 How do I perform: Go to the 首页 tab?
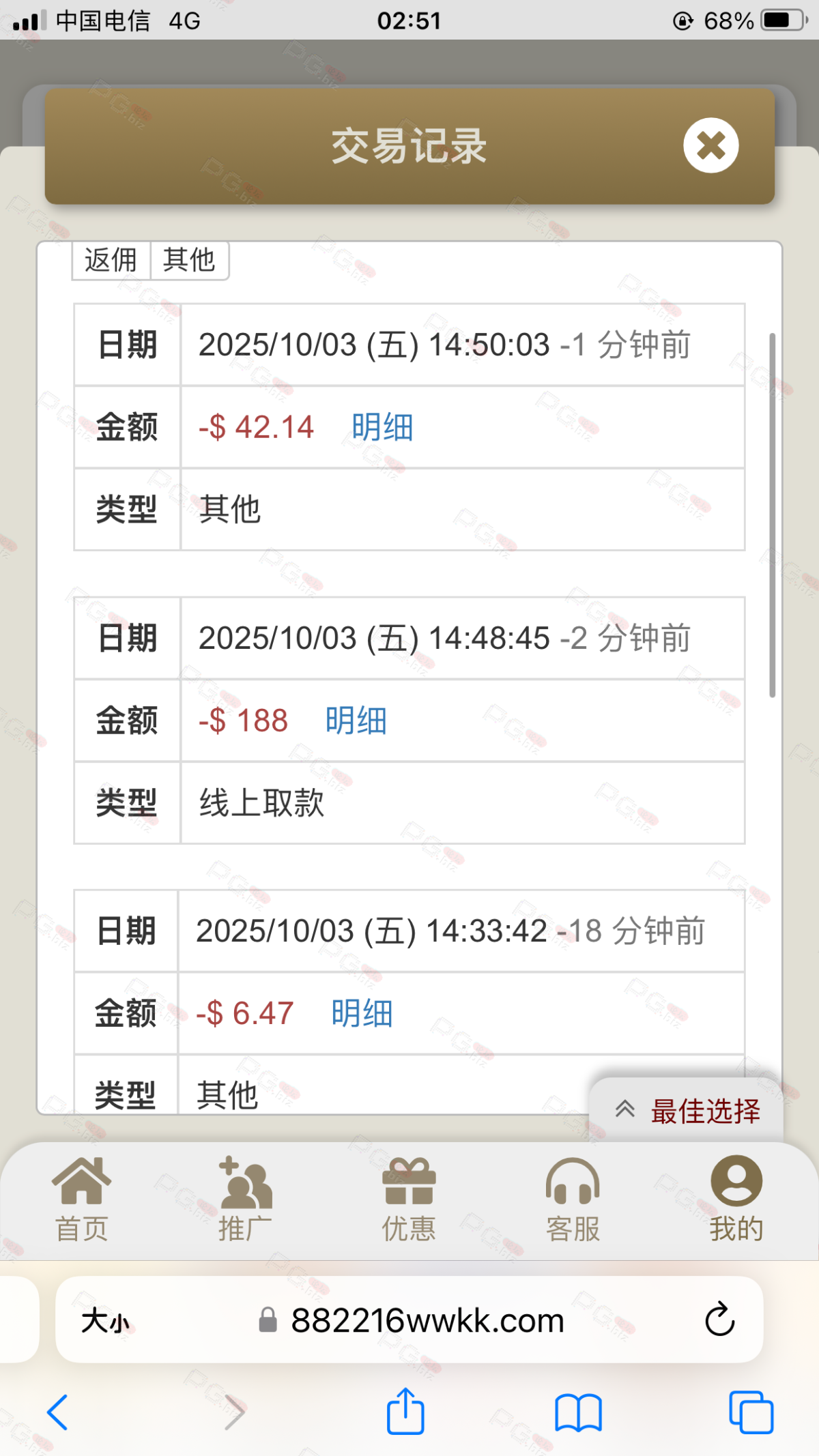click(82, 1200)
